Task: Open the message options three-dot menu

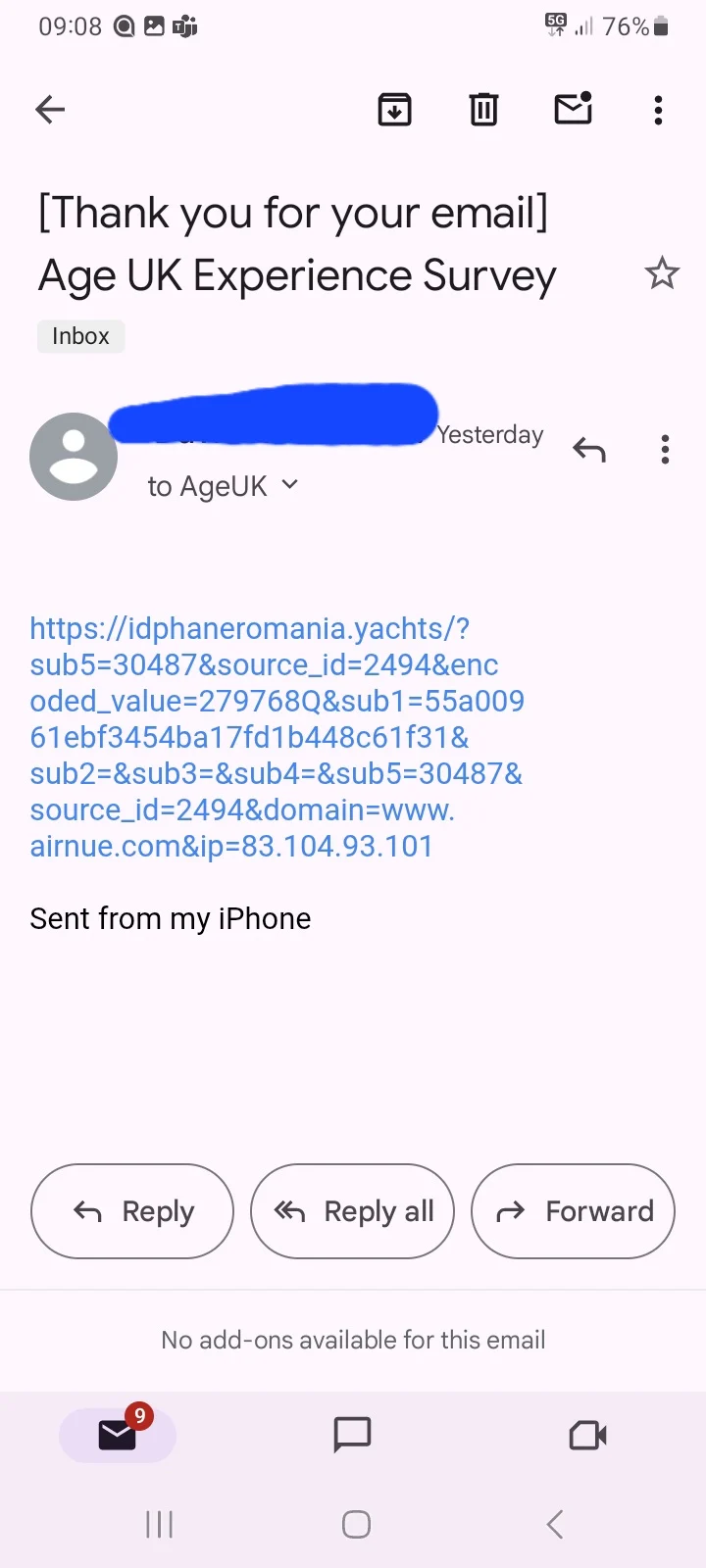Action: click(665, 450)
